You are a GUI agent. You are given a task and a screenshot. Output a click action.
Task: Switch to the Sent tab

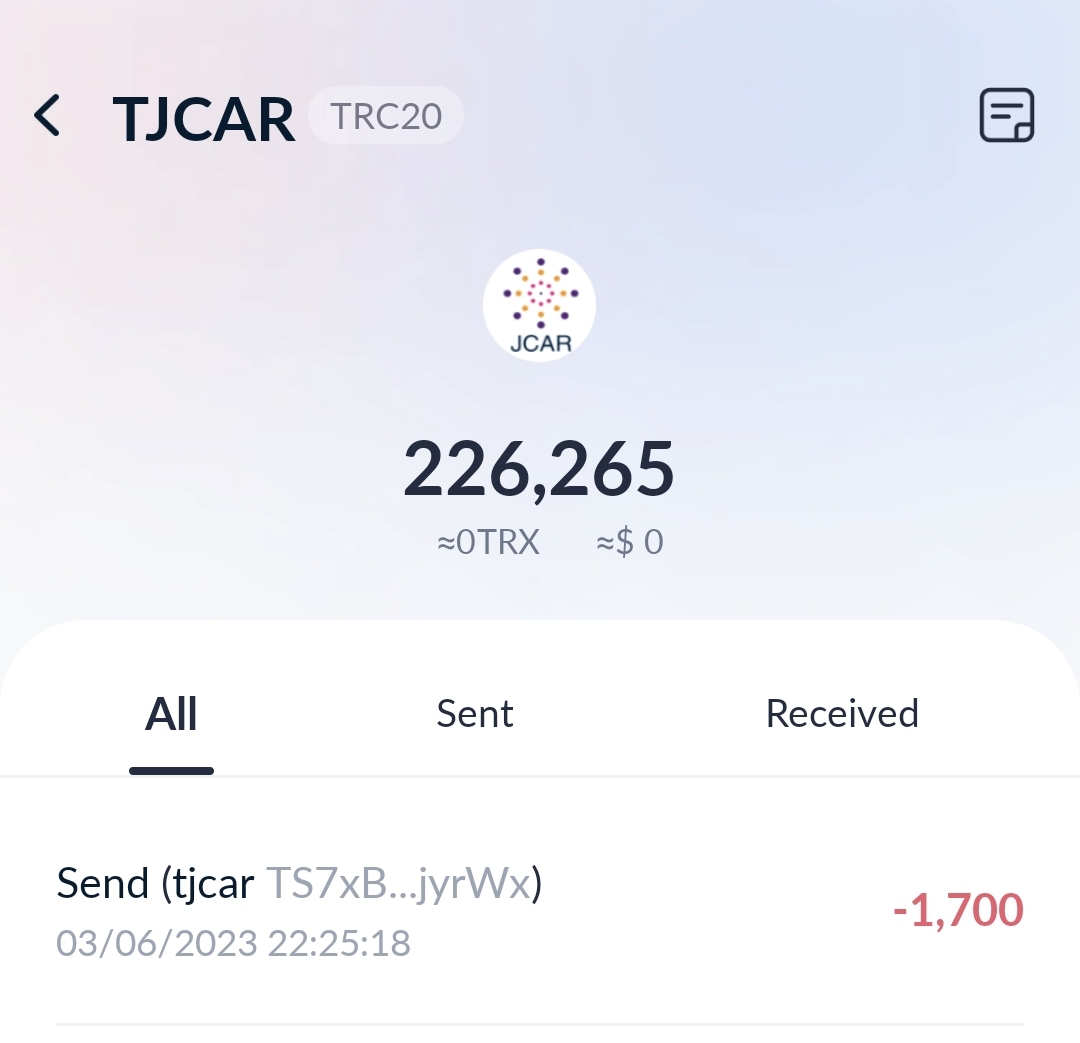pos(475,714)
